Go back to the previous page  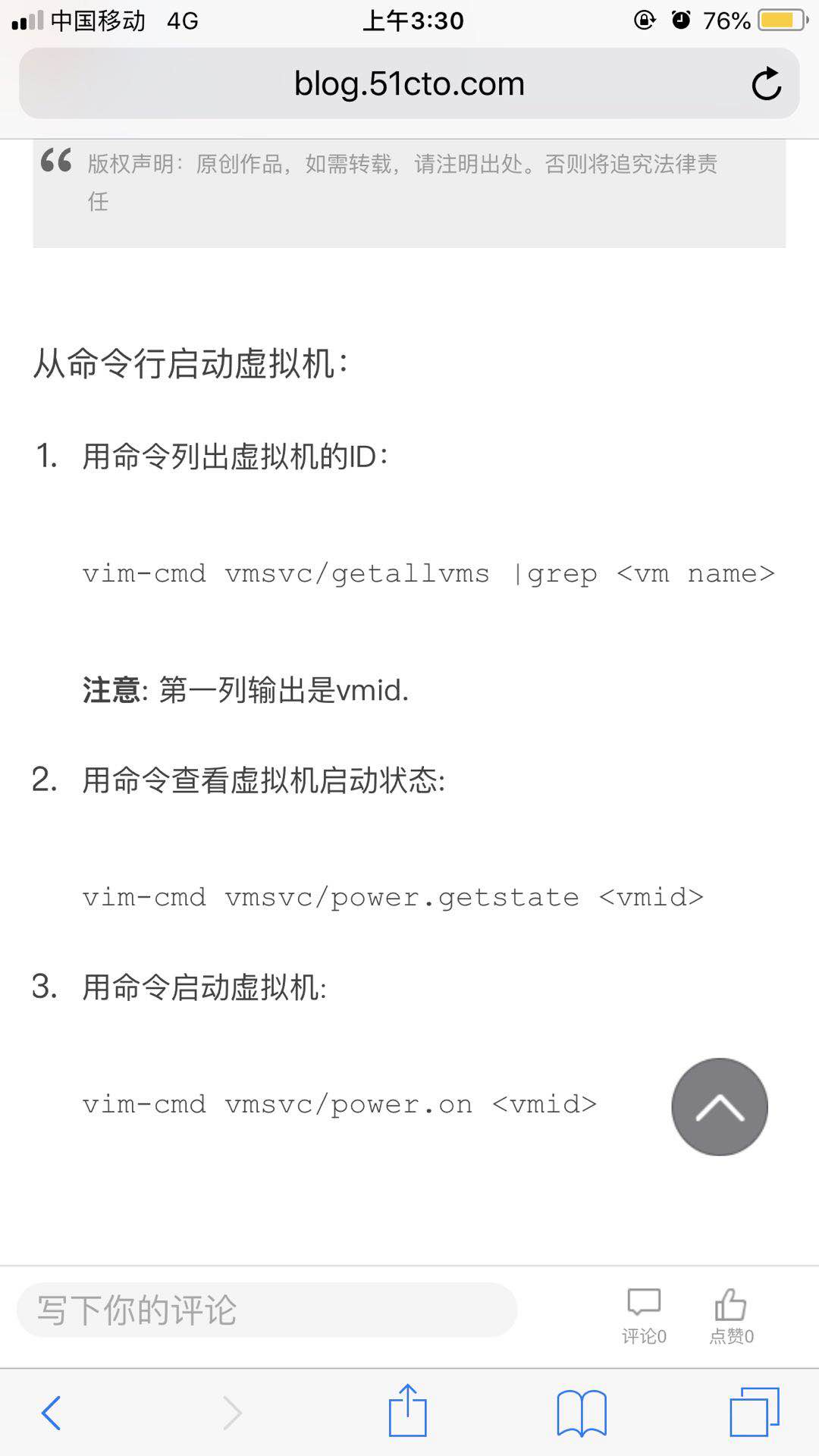(52, 1412)
